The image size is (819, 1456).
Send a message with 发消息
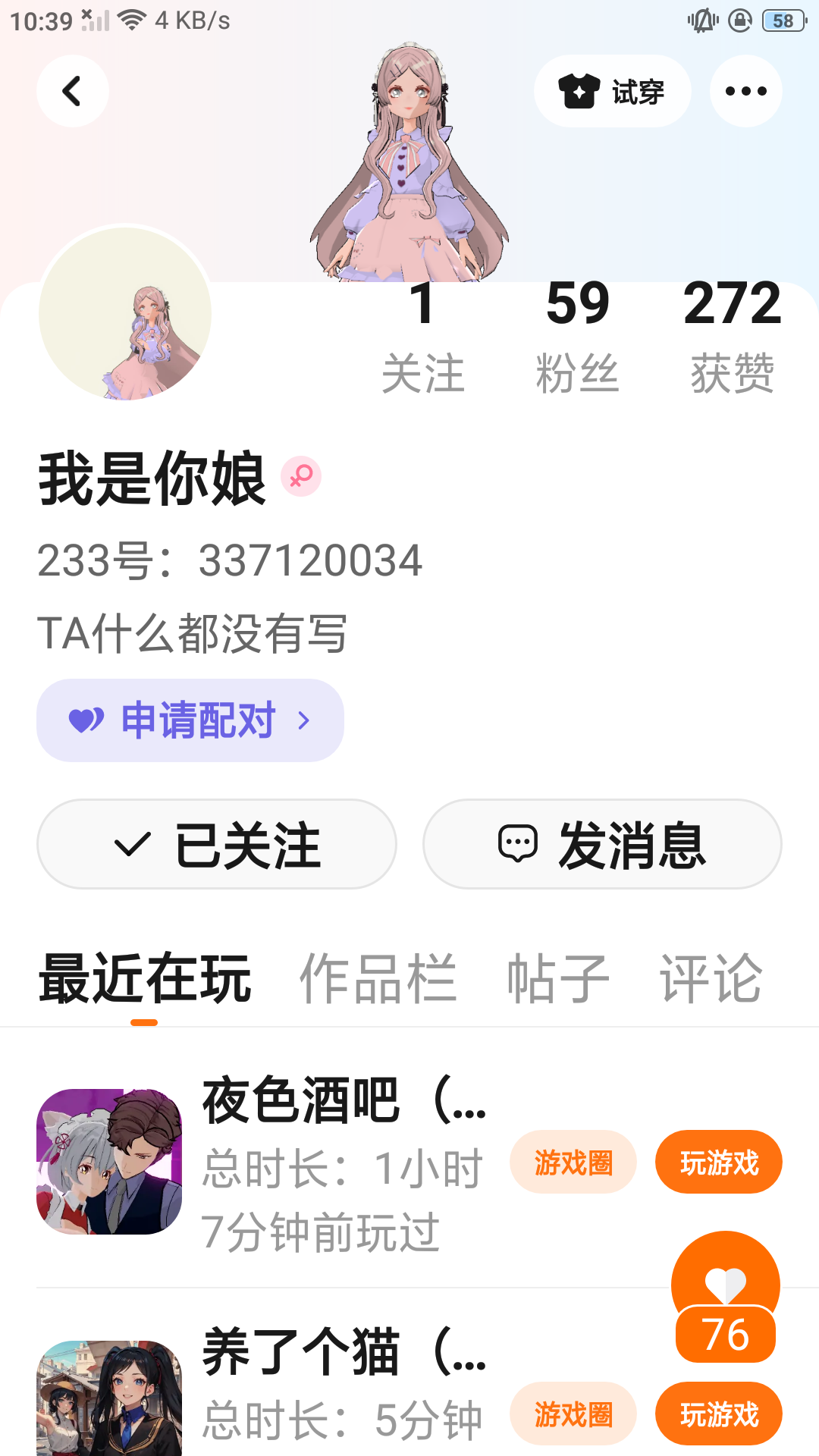tap(602, 844)
